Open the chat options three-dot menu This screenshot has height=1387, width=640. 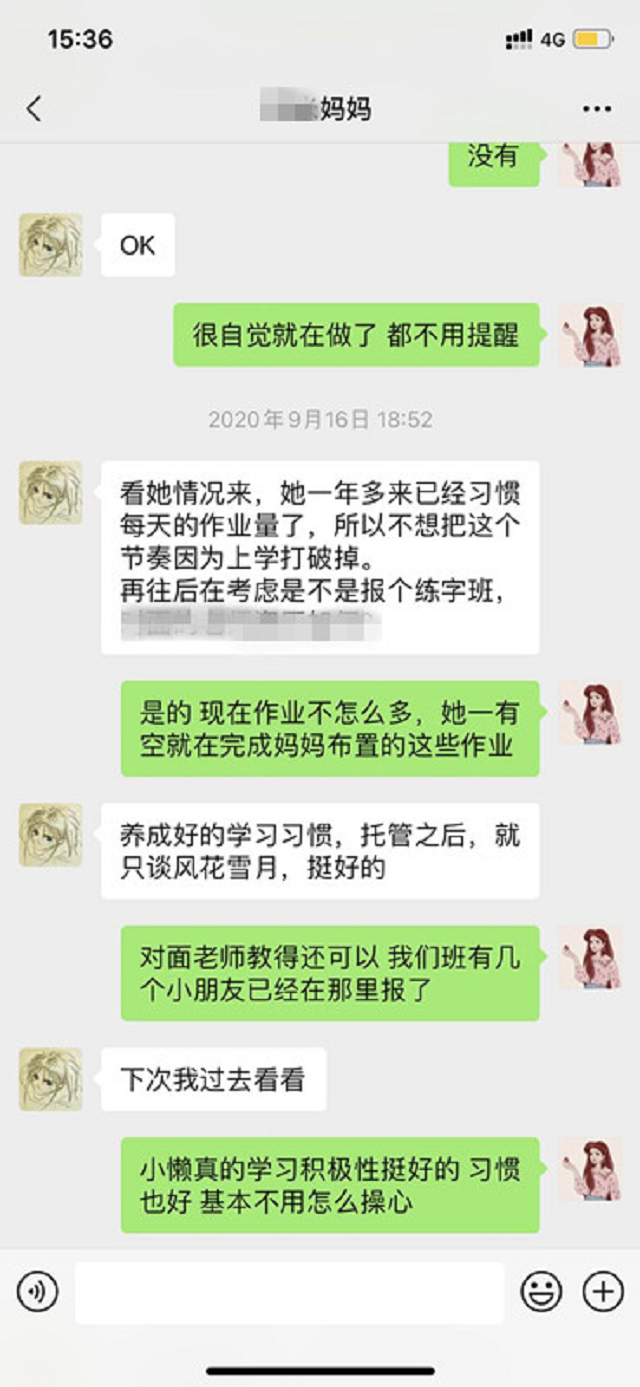click(596, 109)
